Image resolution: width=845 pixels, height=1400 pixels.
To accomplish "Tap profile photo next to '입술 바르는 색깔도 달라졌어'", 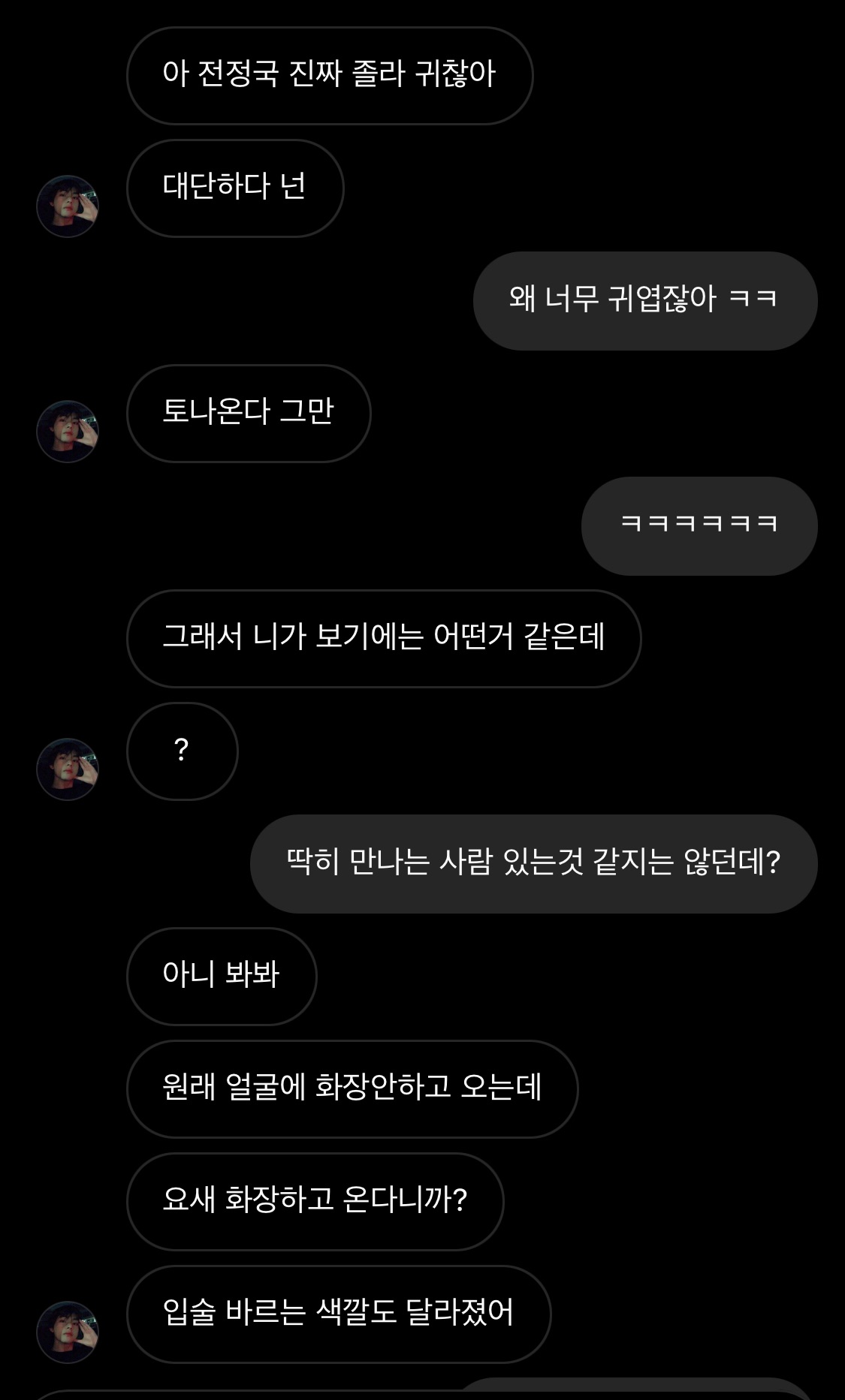I will click(68, 1332).
